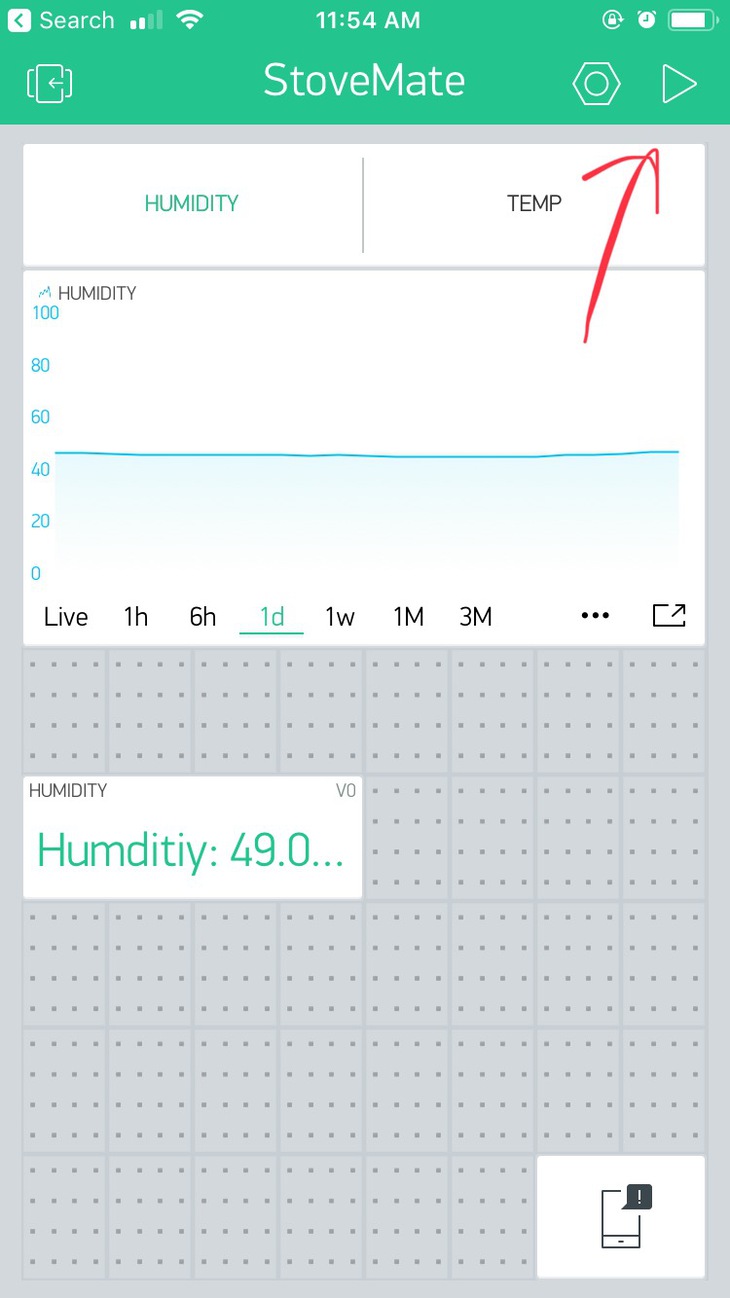Open the Humidity V0 value widget
Viewport: 730px width, 1298px height.
click(192, 837)
